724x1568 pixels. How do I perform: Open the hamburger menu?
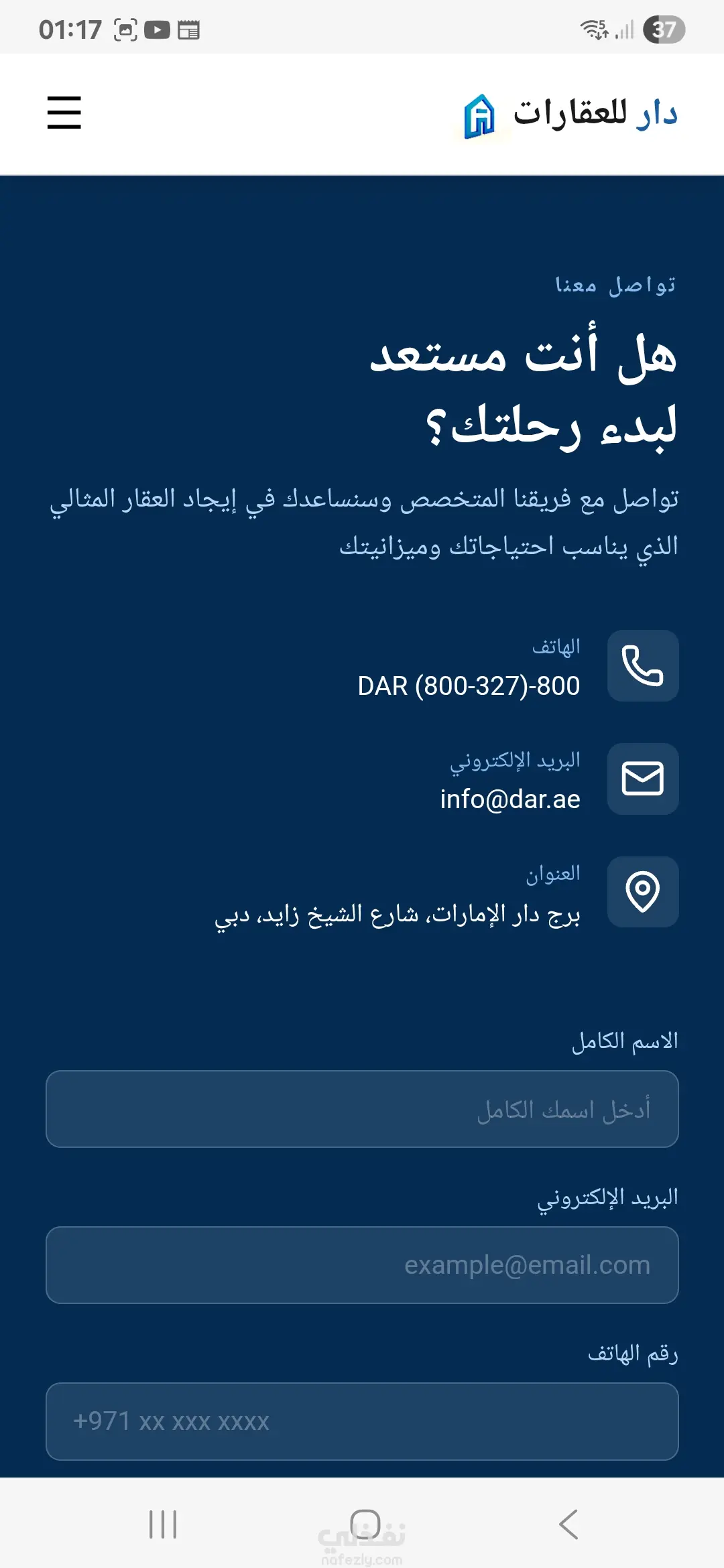64,113
